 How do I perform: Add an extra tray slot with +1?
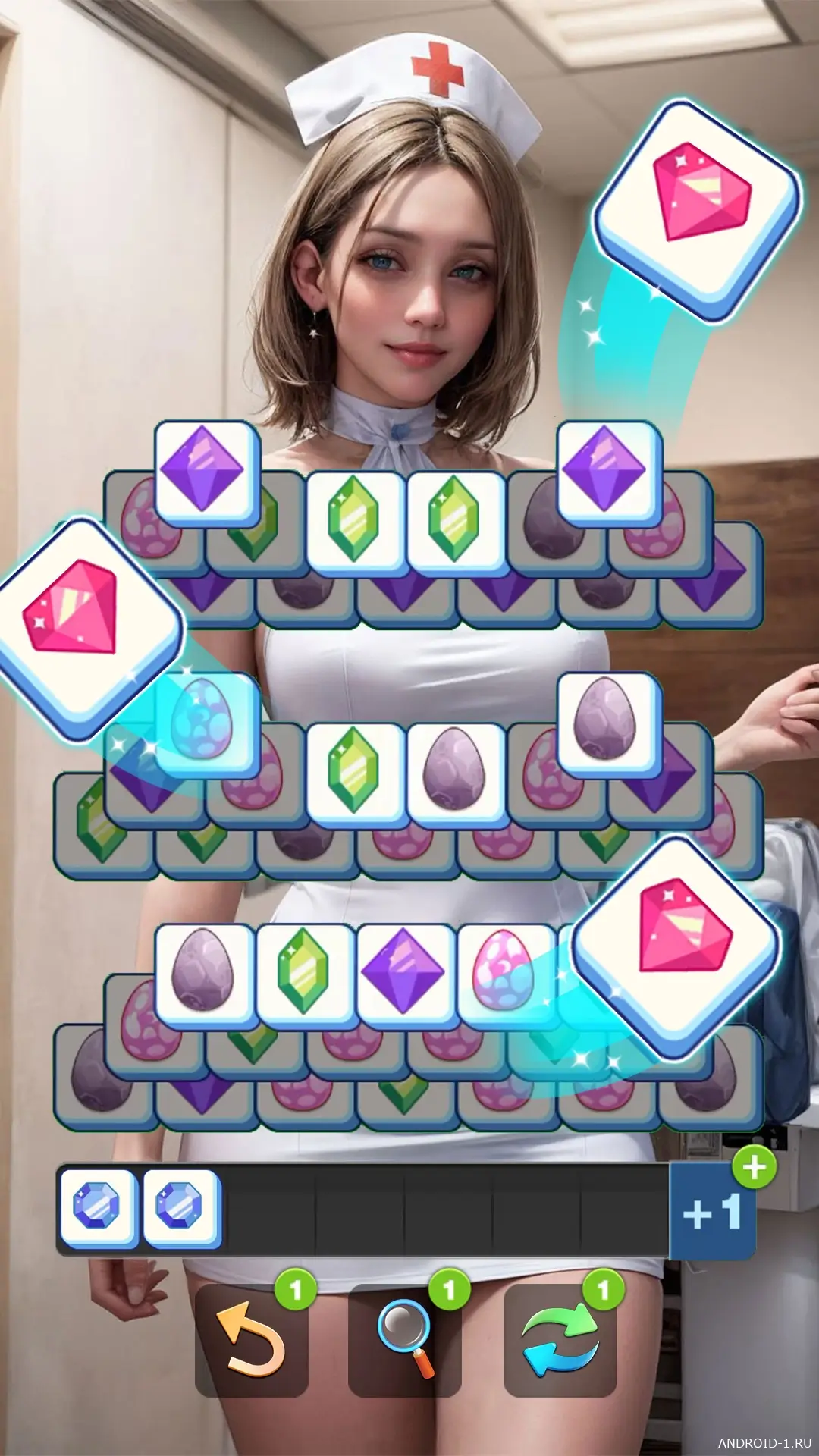click(x=712, y=1212)
